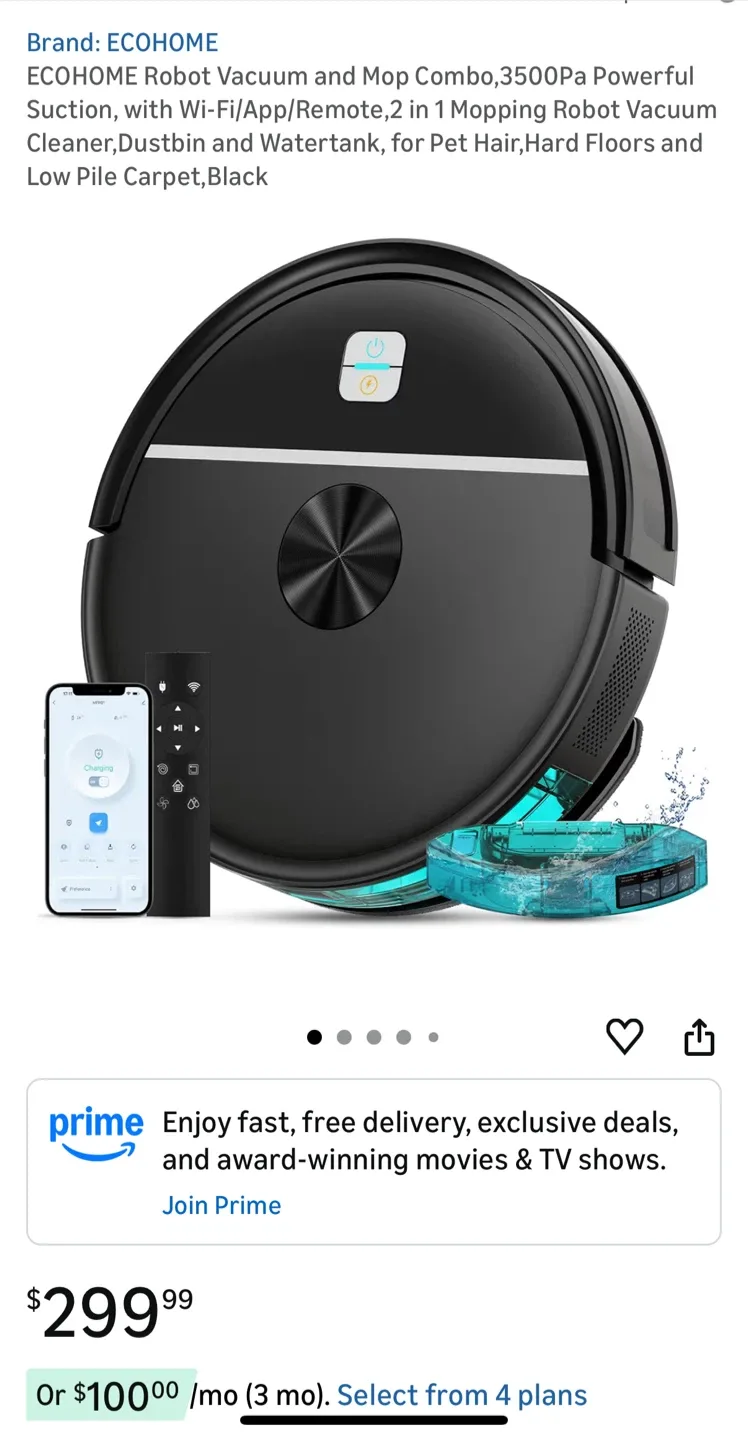Jump to second image via page indicator dot
The image size is (748, 1440).
pyautogui.click(x=344, y=1037)
